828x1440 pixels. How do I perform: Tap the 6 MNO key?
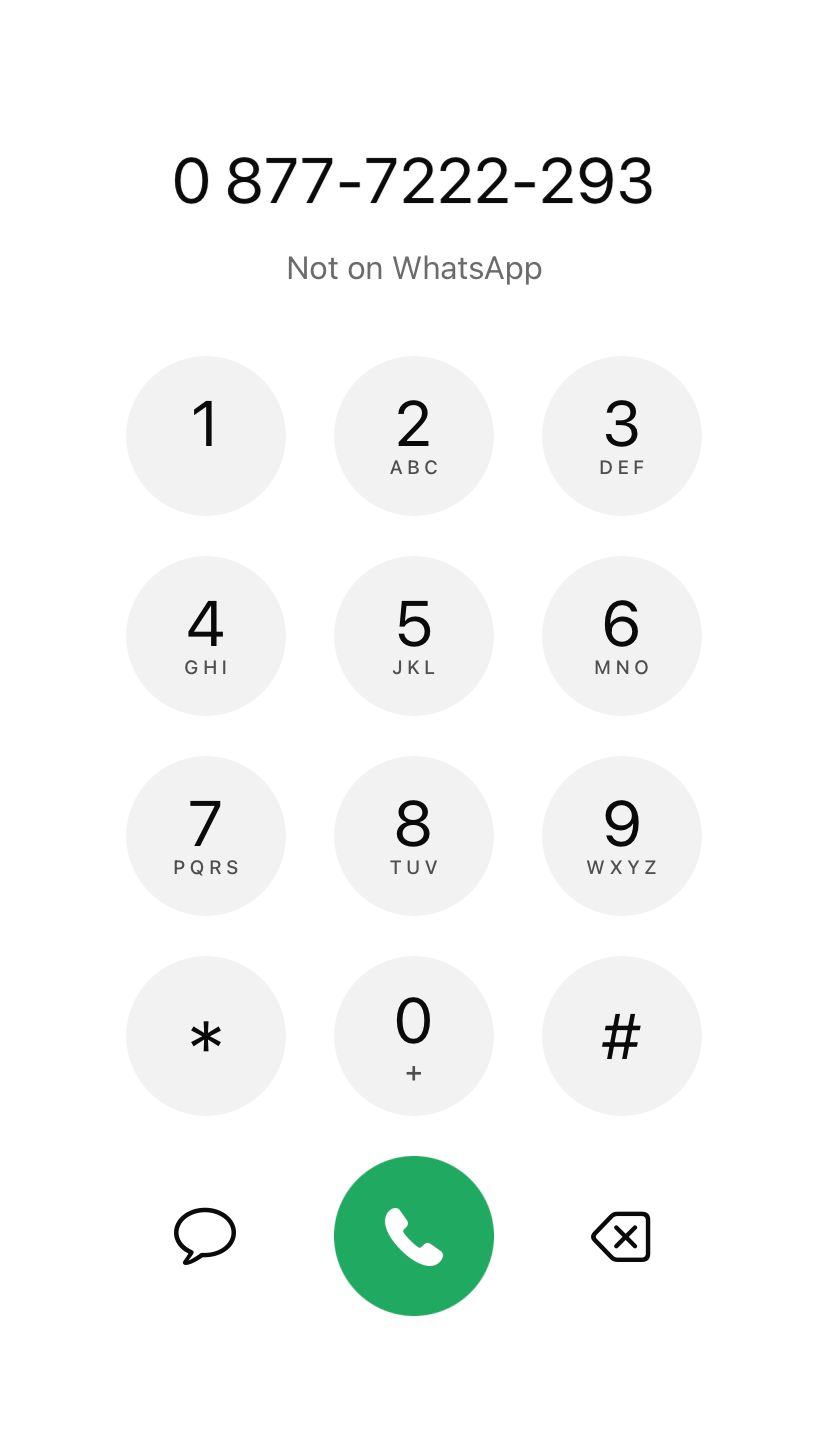tap(621, 636)
